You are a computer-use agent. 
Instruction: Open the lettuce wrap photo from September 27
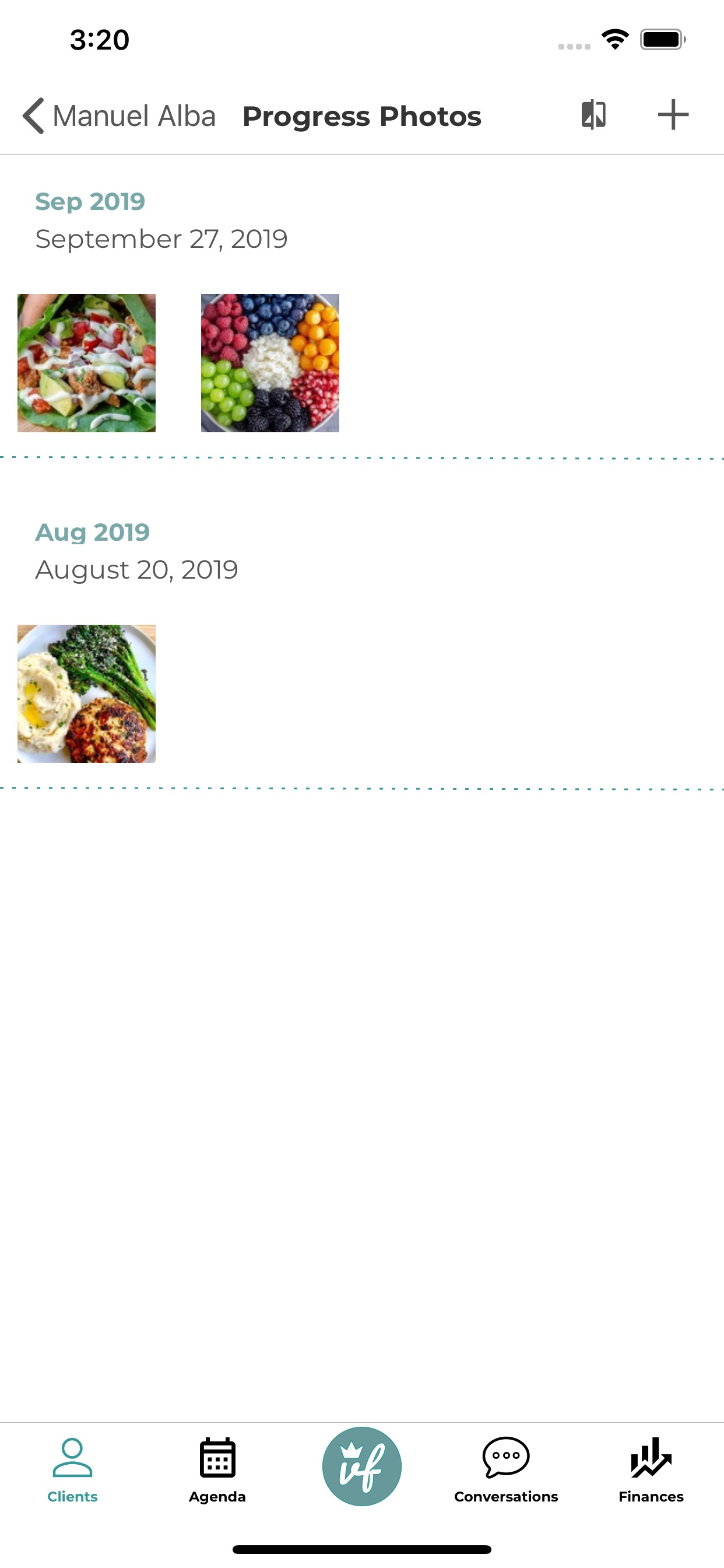86,363
